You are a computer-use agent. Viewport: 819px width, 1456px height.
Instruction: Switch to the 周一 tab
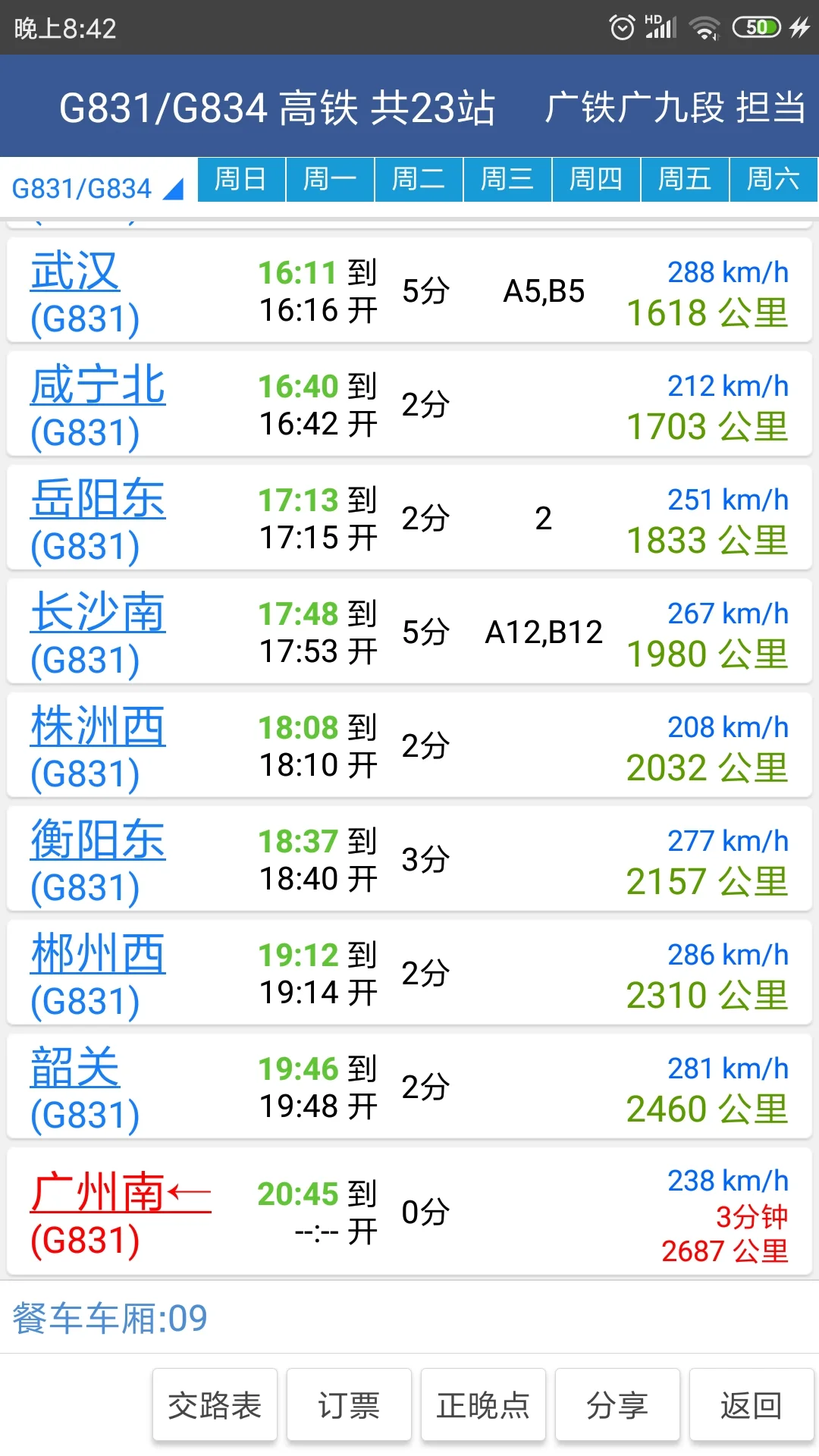tap(330, 180)
